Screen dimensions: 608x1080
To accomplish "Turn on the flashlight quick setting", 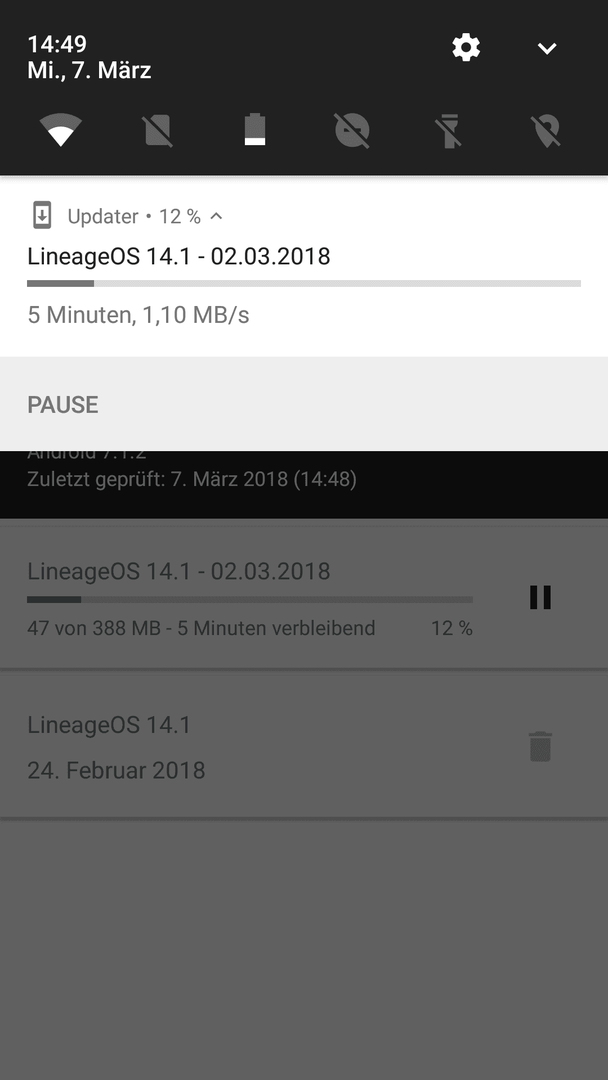I will pyautogui.click(x=450, y=130).
